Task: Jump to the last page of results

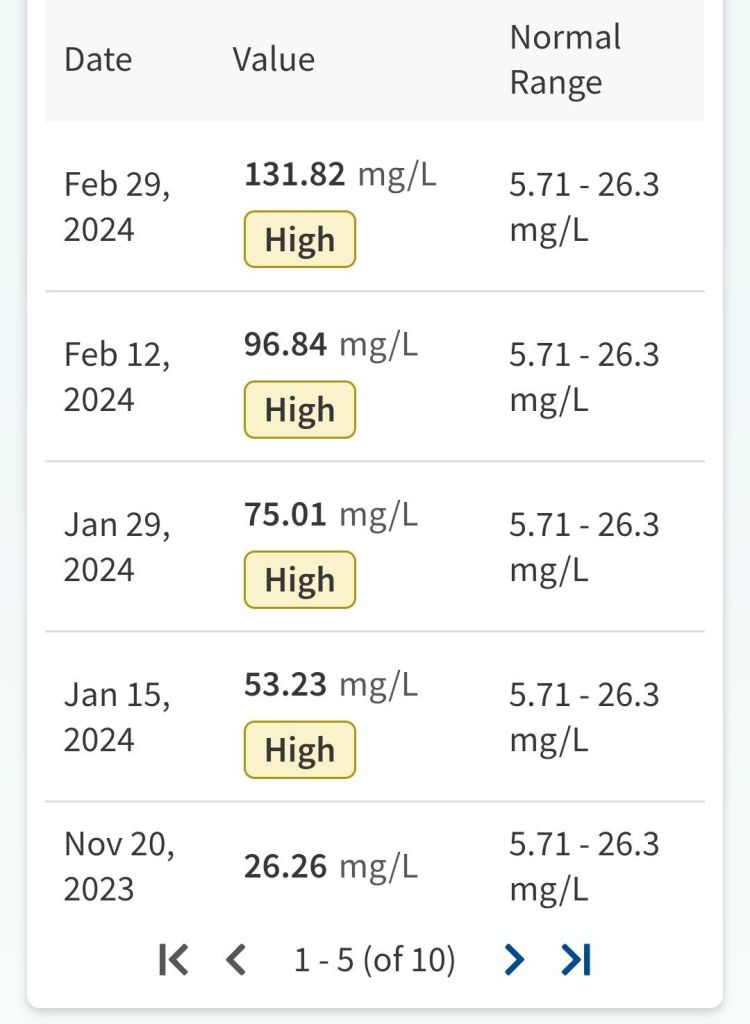Action: [576, 960]
